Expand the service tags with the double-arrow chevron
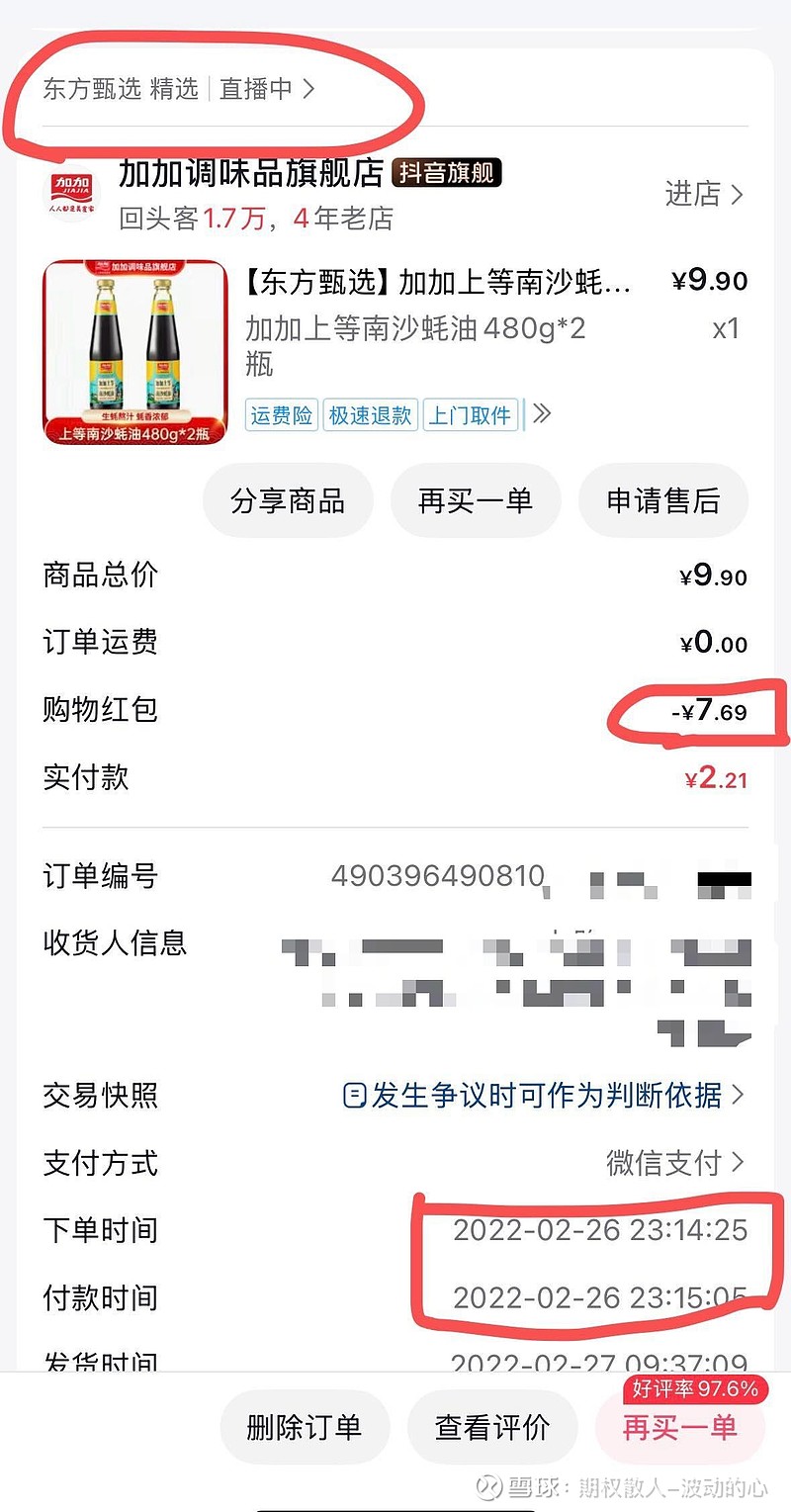The width and height of the screenshot is (791, 1512). [x=542, y=414]
